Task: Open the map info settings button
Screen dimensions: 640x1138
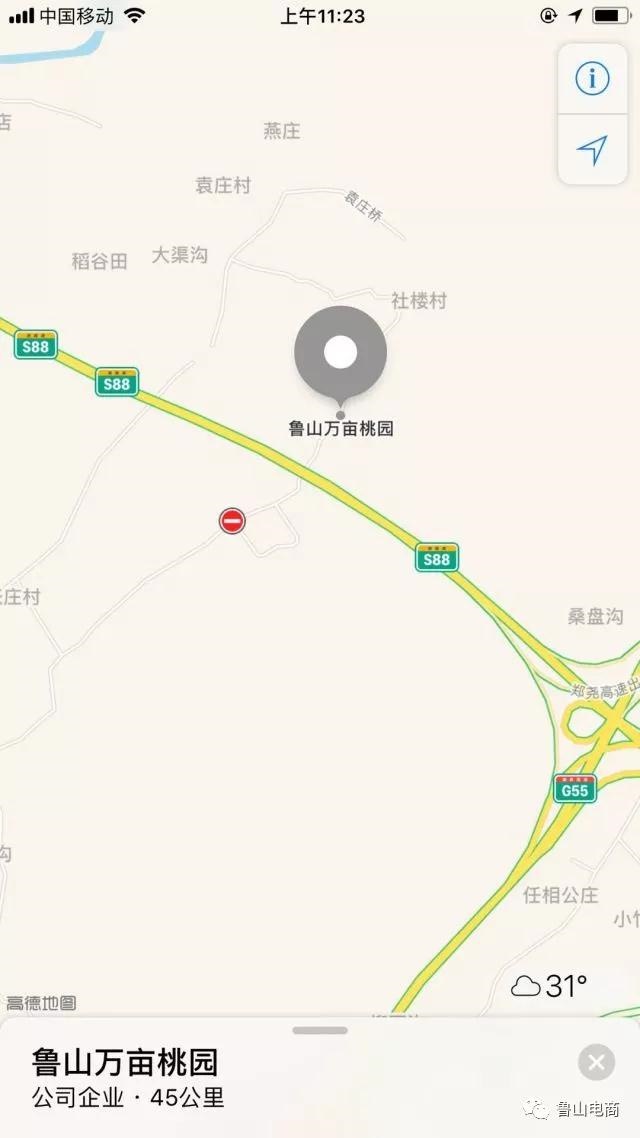Action: [x=592, y=78]
